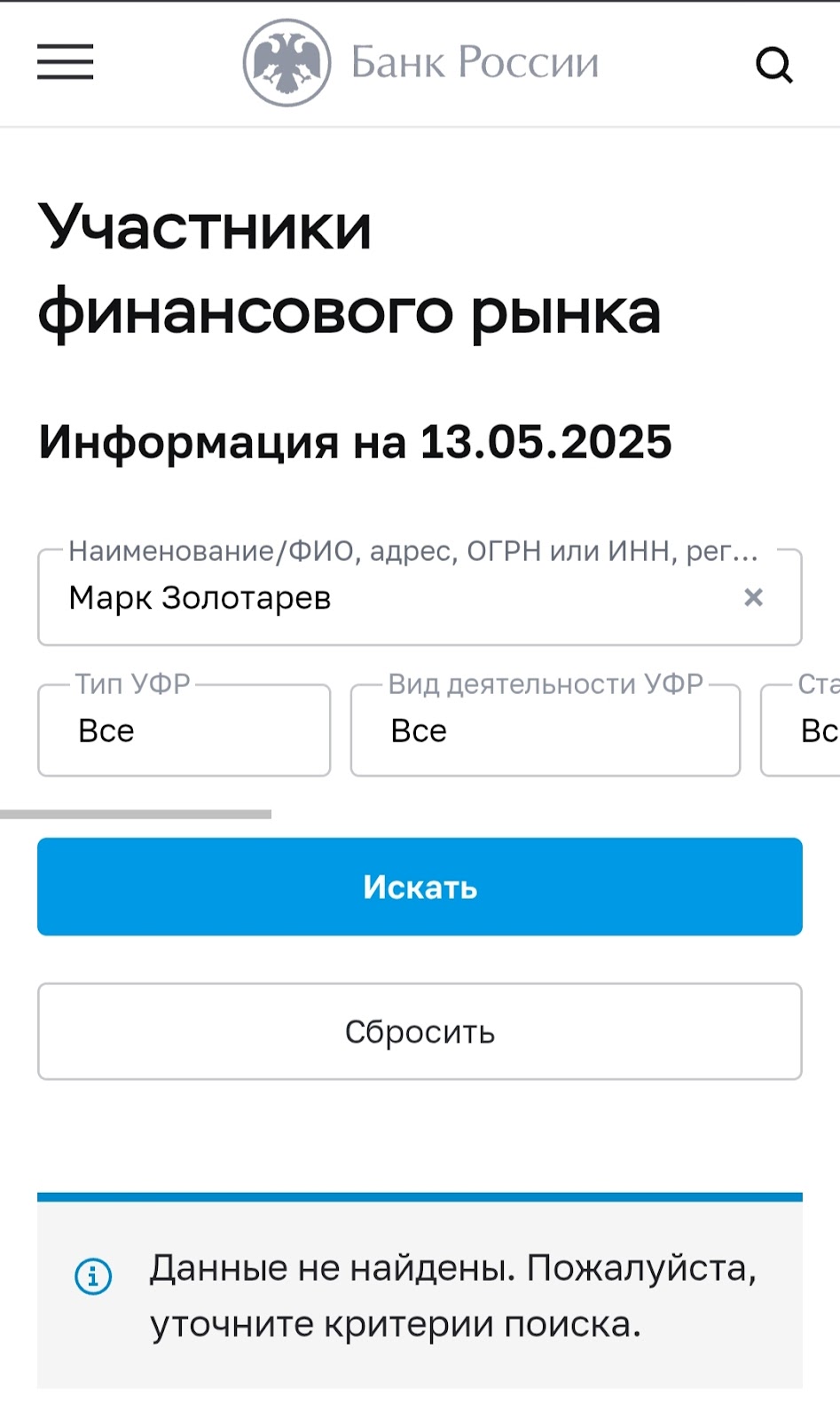Start search with the Искать button
This screenshot has height=1420, width=840.
[x=420, y=887]
